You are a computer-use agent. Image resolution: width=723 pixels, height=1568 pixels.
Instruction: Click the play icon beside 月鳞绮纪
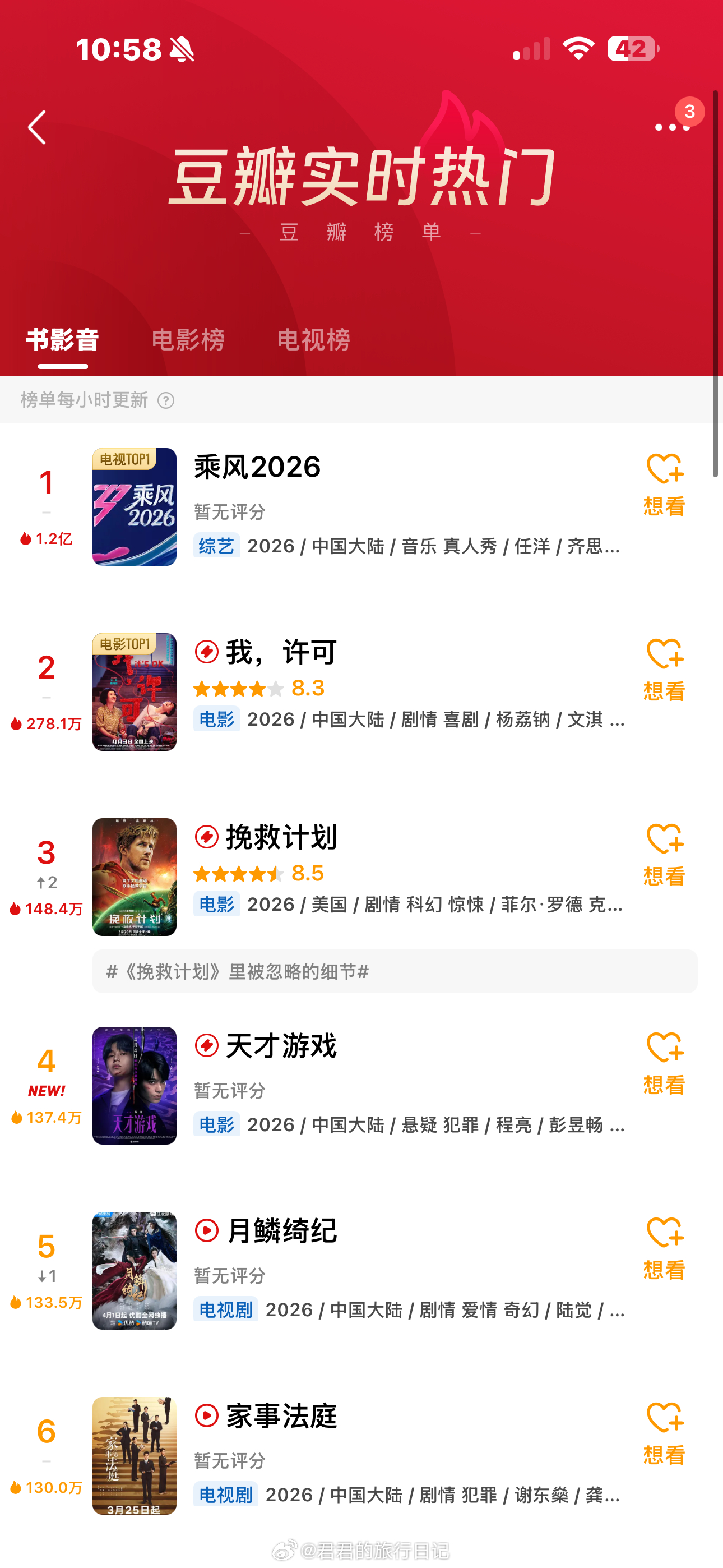point(207,1230)
